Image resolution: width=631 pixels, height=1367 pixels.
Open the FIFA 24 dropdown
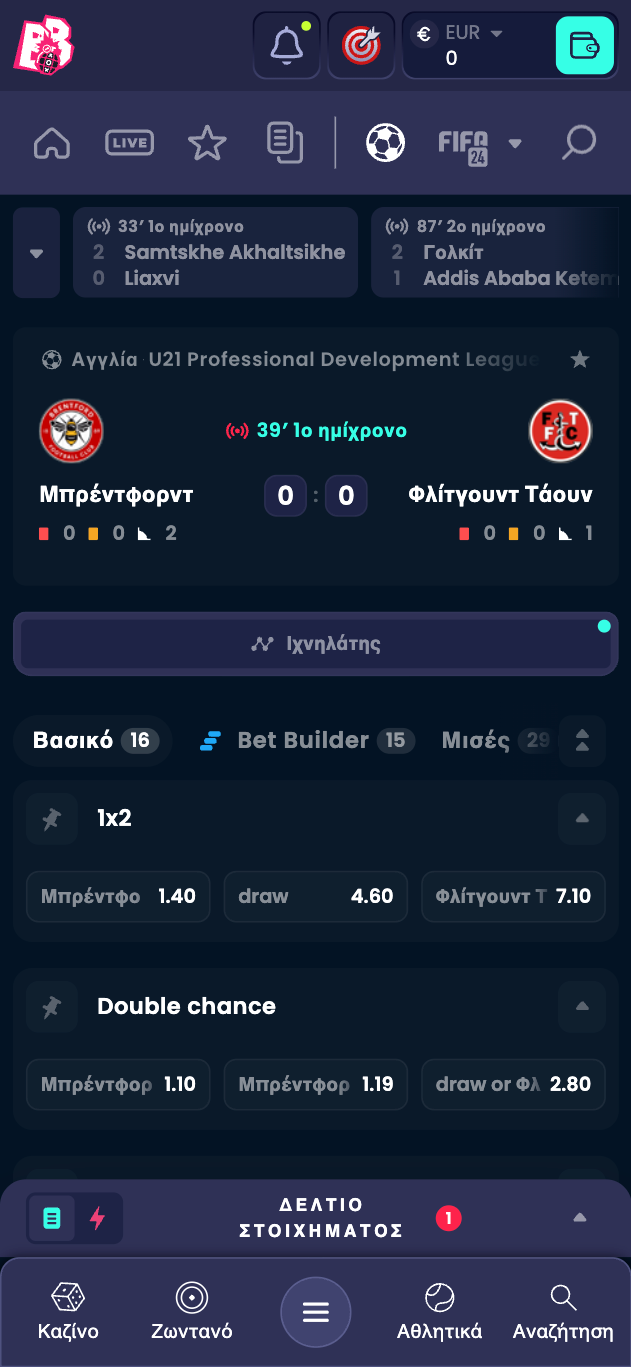480,143
